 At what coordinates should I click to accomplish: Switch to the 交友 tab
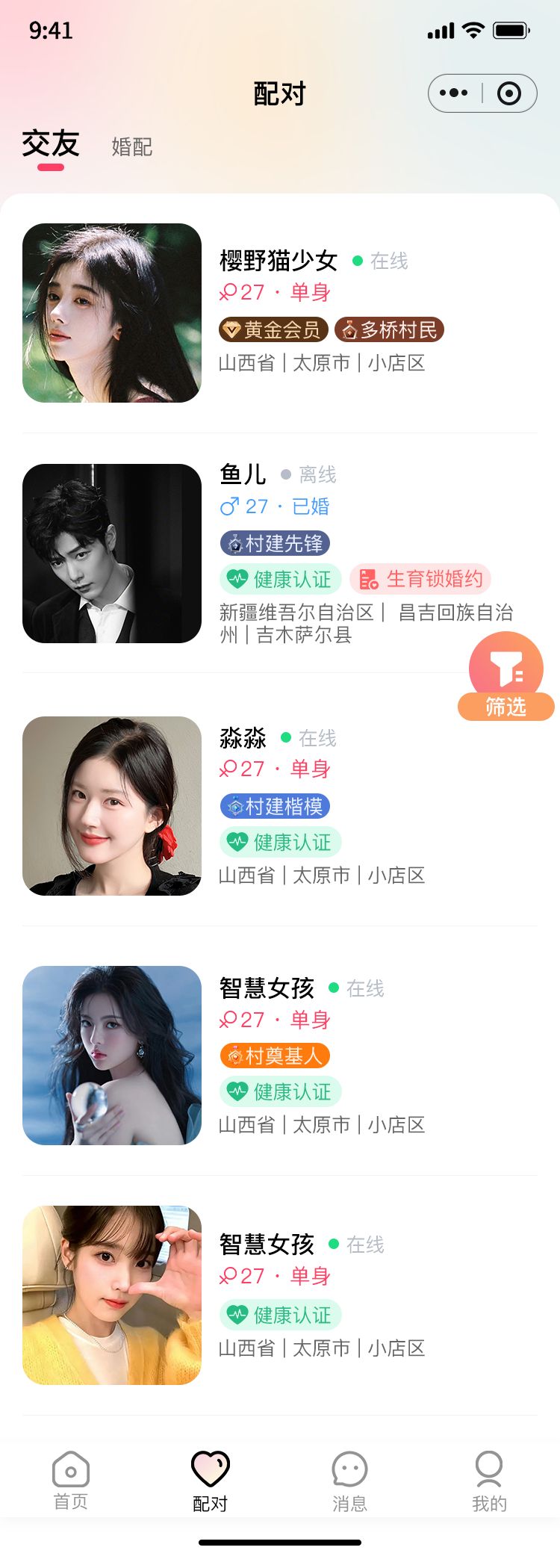point(51,145)
